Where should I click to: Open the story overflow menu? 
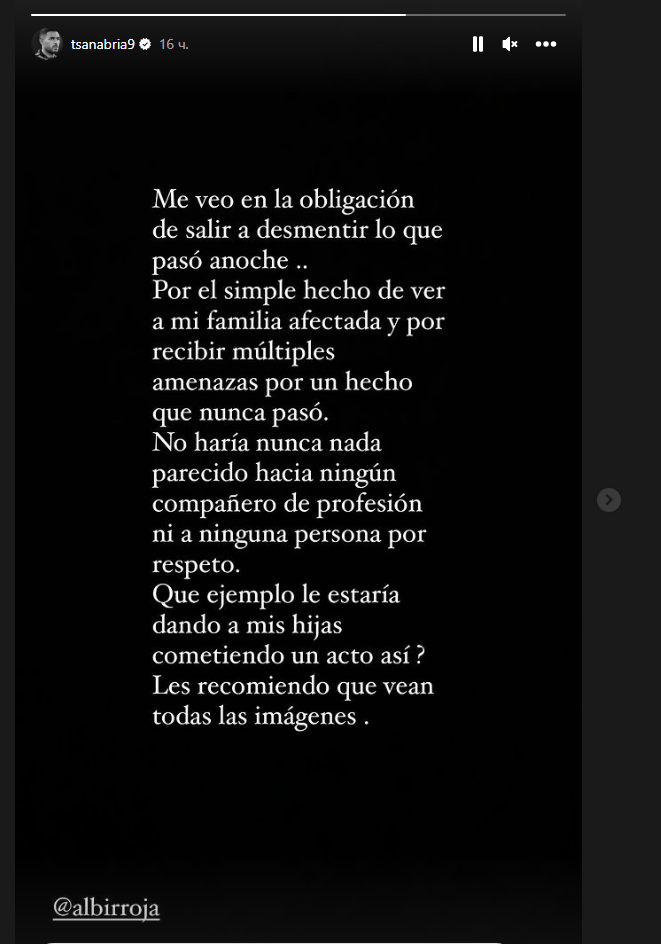point(545,44)
